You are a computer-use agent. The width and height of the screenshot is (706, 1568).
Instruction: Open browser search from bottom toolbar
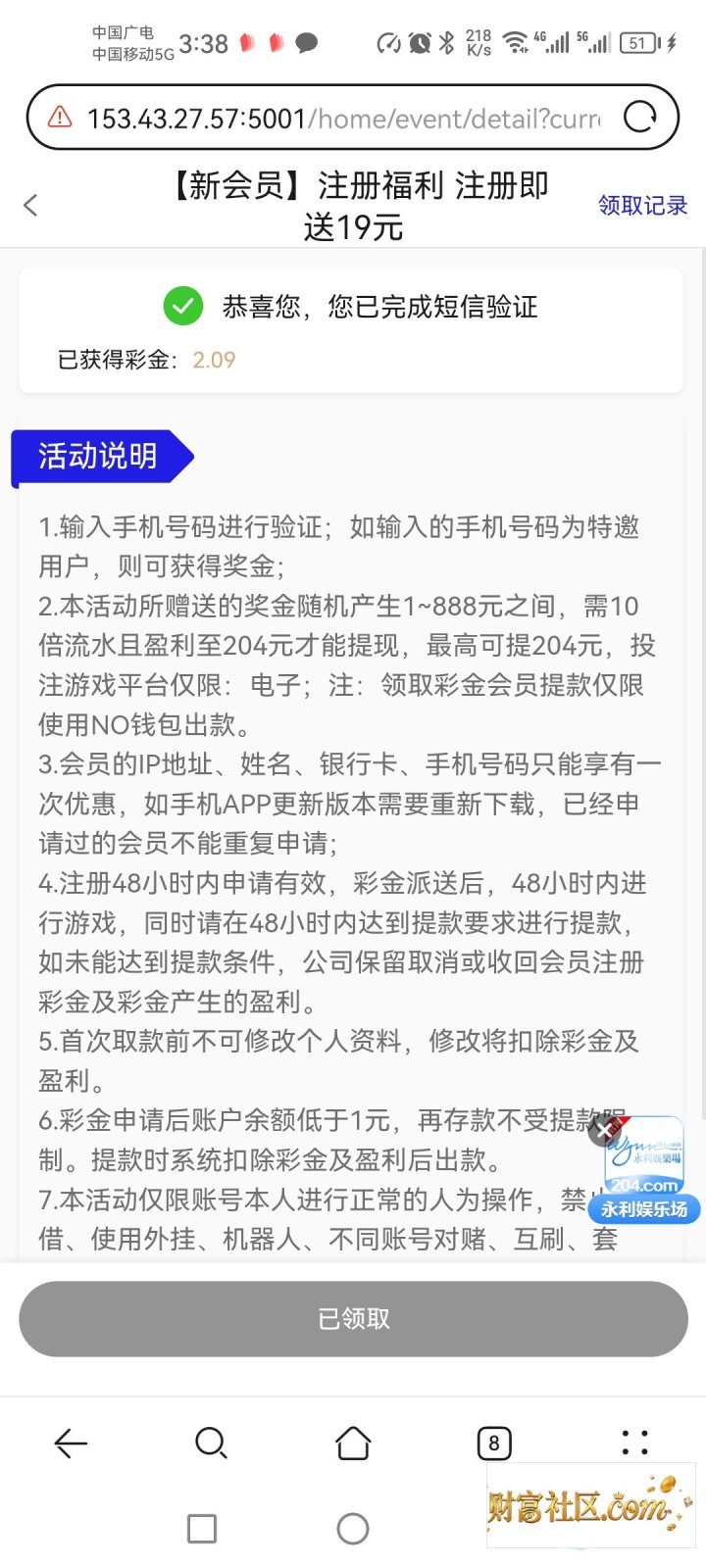(211, 1443)
